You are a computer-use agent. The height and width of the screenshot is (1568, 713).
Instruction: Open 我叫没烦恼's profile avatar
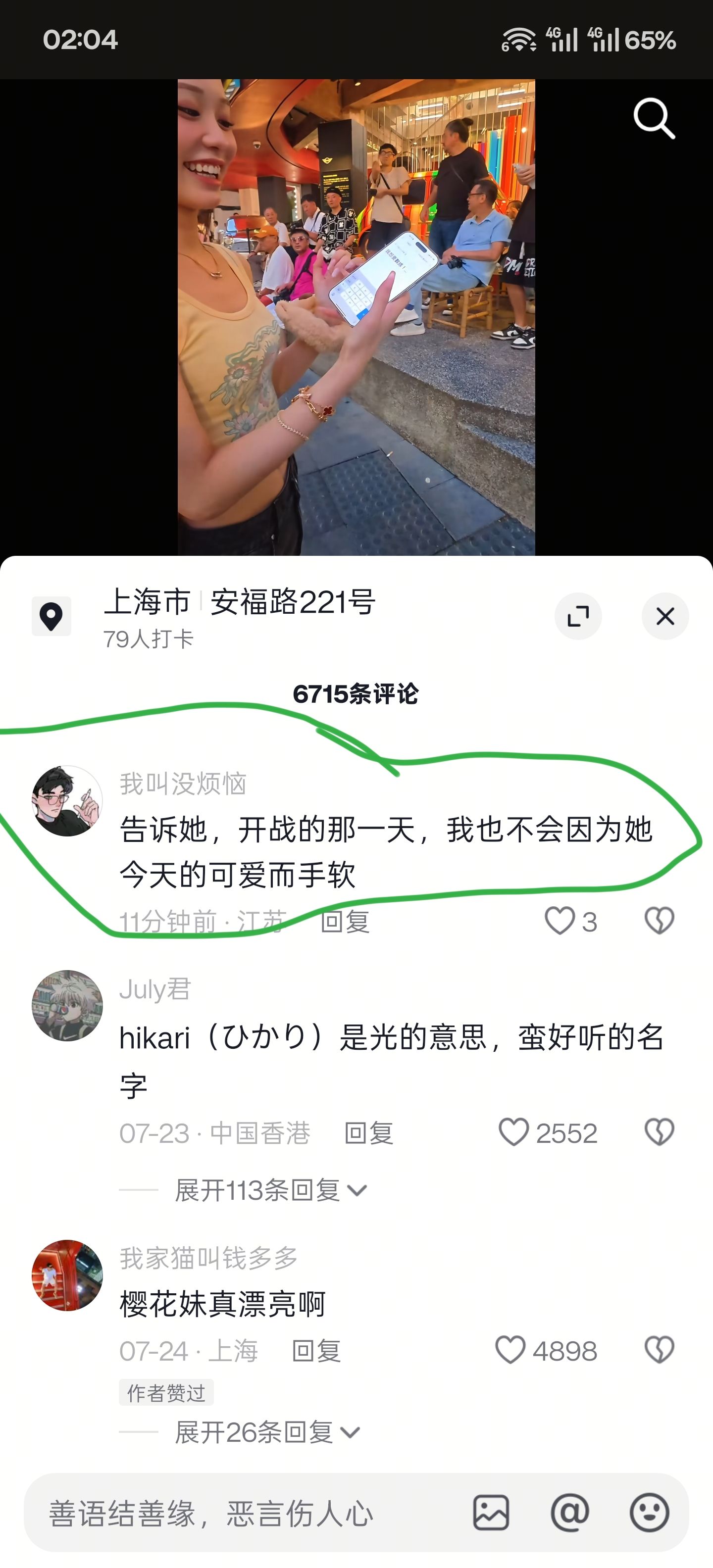click(67, 800)
